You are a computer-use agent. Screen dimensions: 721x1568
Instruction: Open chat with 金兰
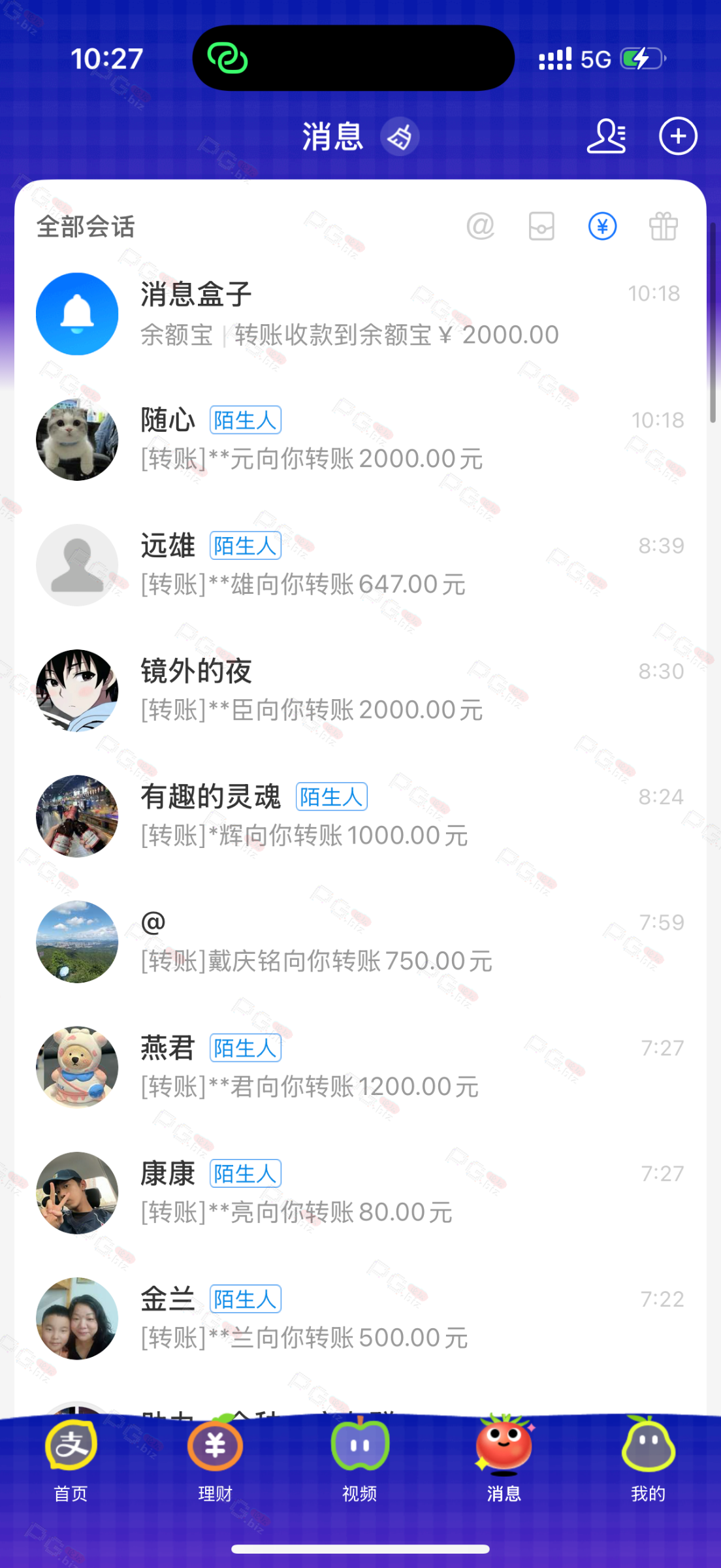360,1318
